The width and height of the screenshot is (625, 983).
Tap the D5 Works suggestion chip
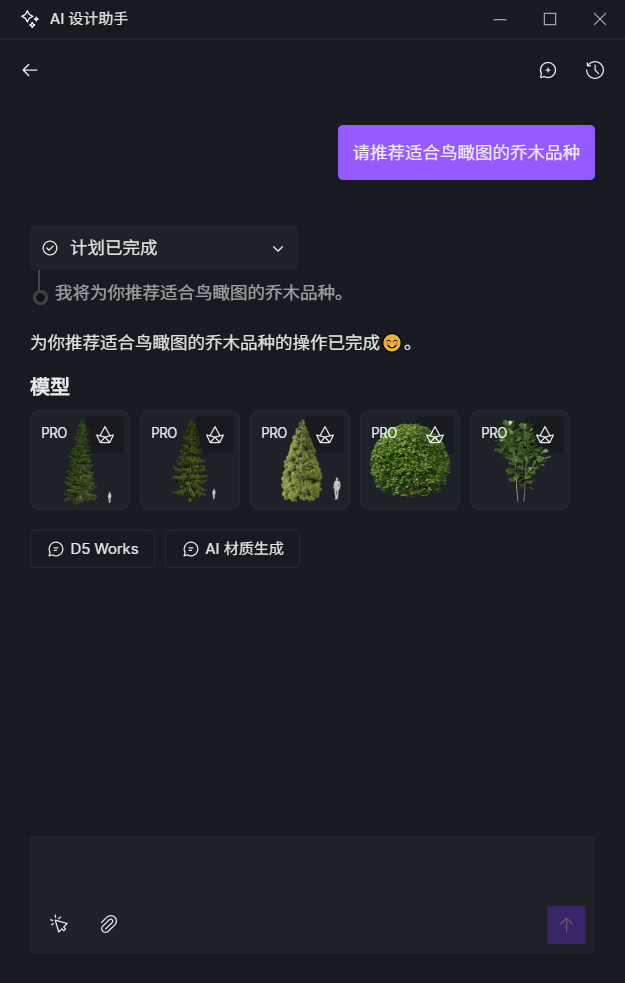pos(93,549)
